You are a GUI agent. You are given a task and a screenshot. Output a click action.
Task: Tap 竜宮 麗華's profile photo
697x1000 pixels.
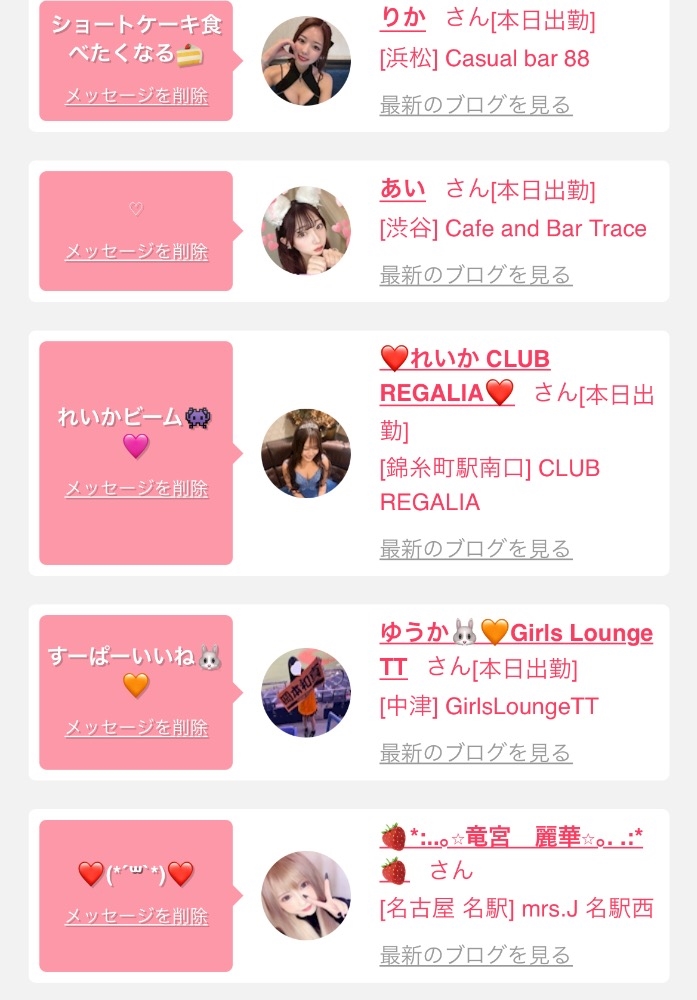tap(306, 895)
